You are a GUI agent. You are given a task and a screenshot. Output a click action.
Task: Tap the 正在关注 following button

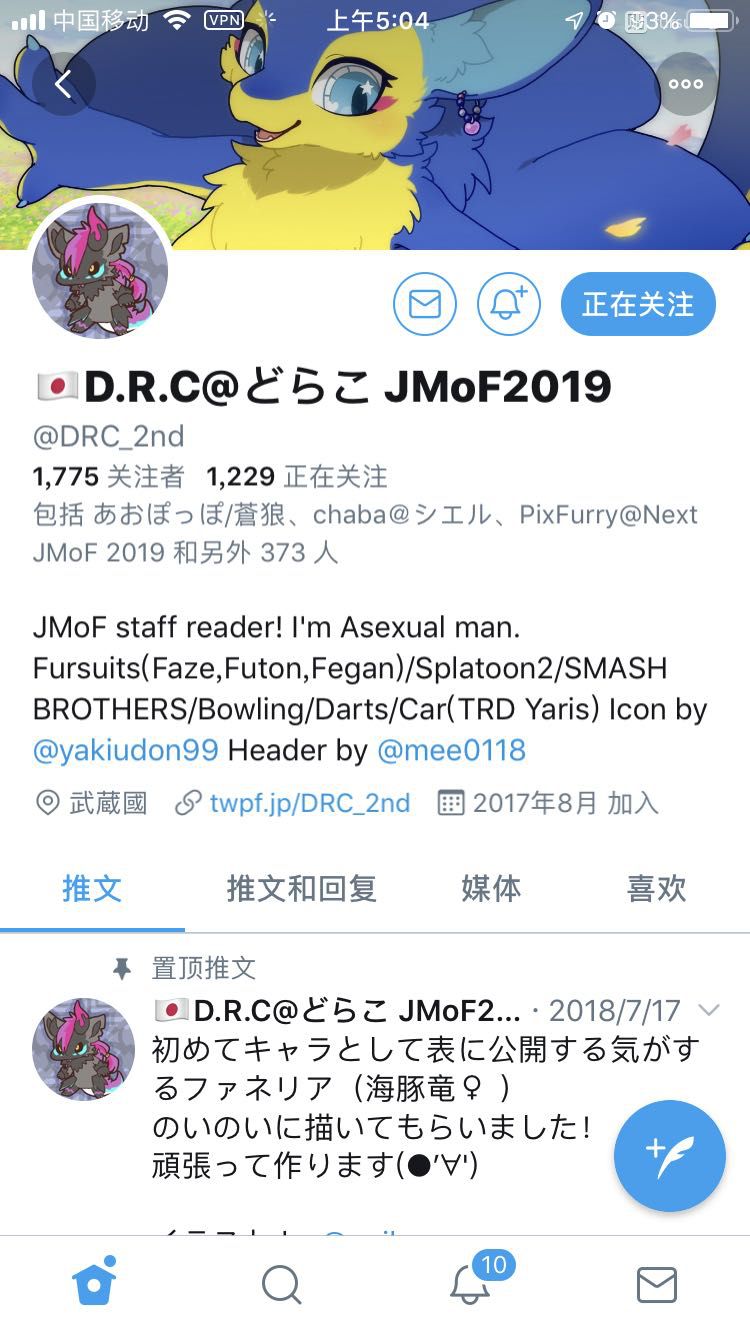pos(638,304)
